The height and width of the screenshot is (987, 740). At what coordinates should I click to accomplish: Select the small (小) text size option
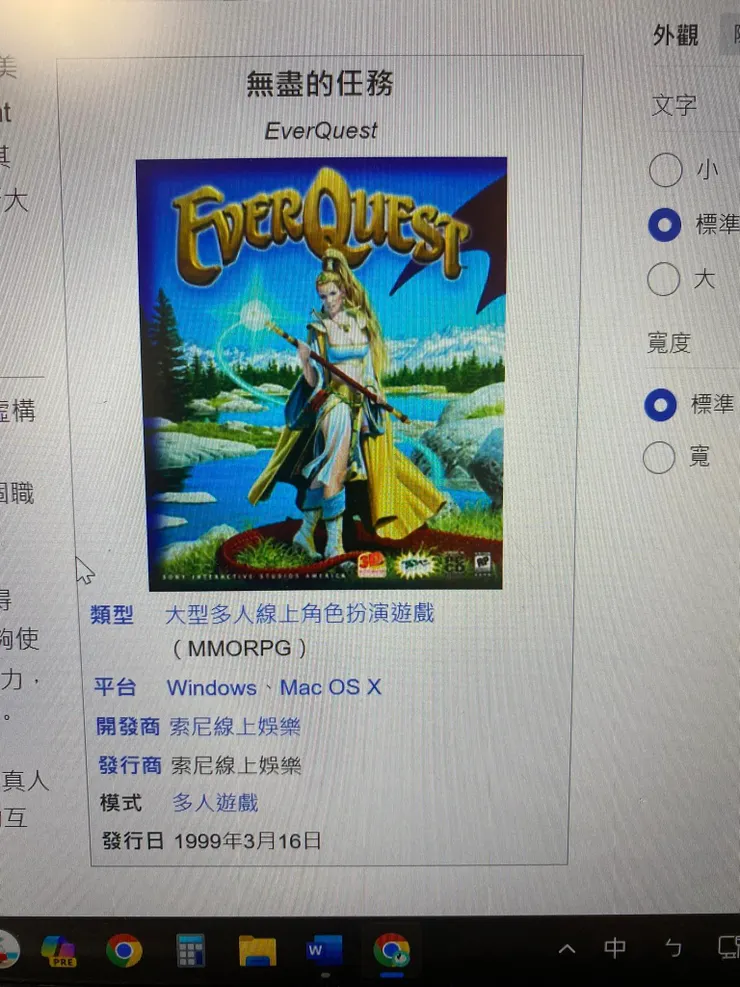click(665, 170)
